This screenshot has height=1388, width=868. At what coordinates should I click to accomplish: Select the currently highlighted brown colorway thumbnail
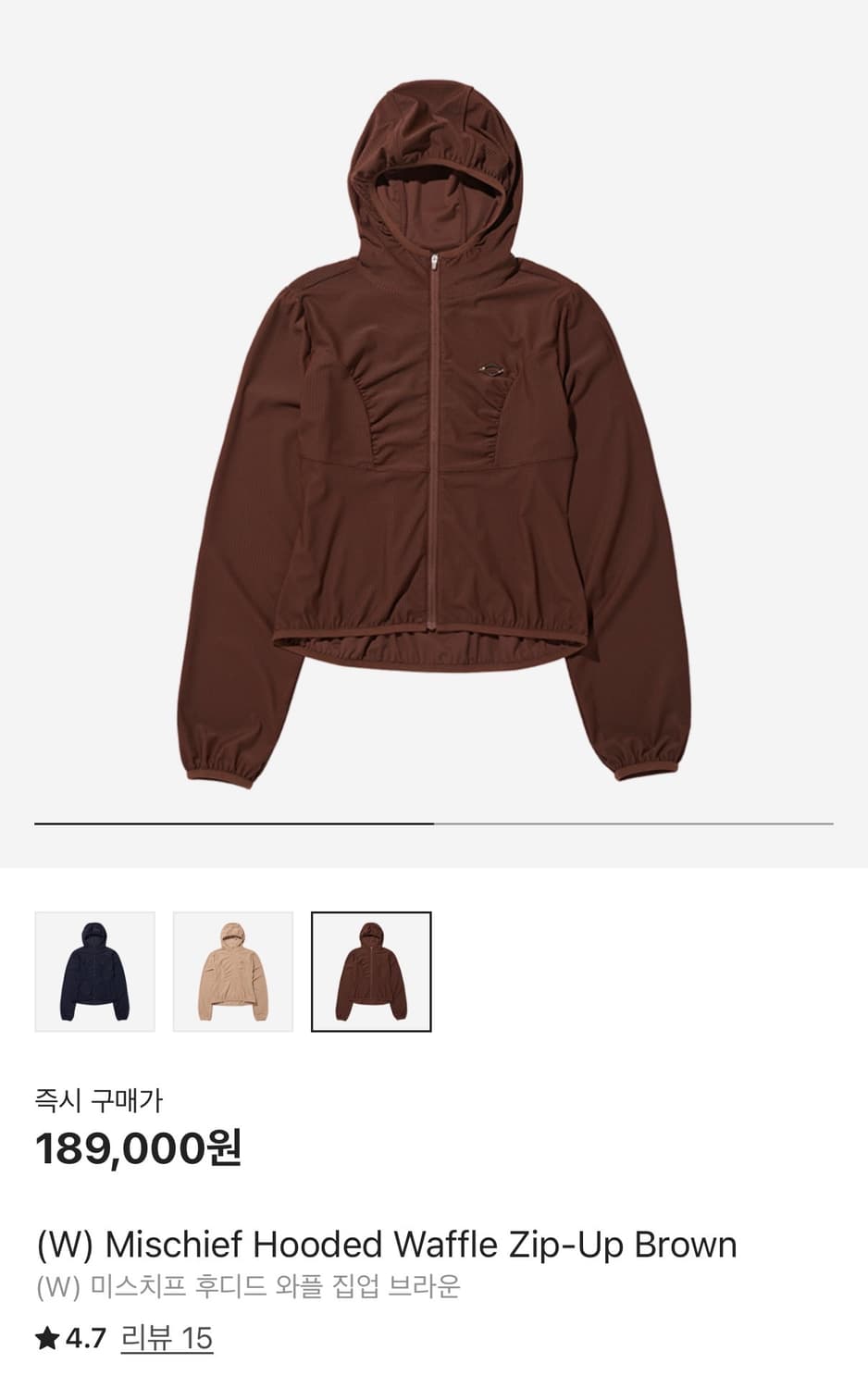pos(371,970)
